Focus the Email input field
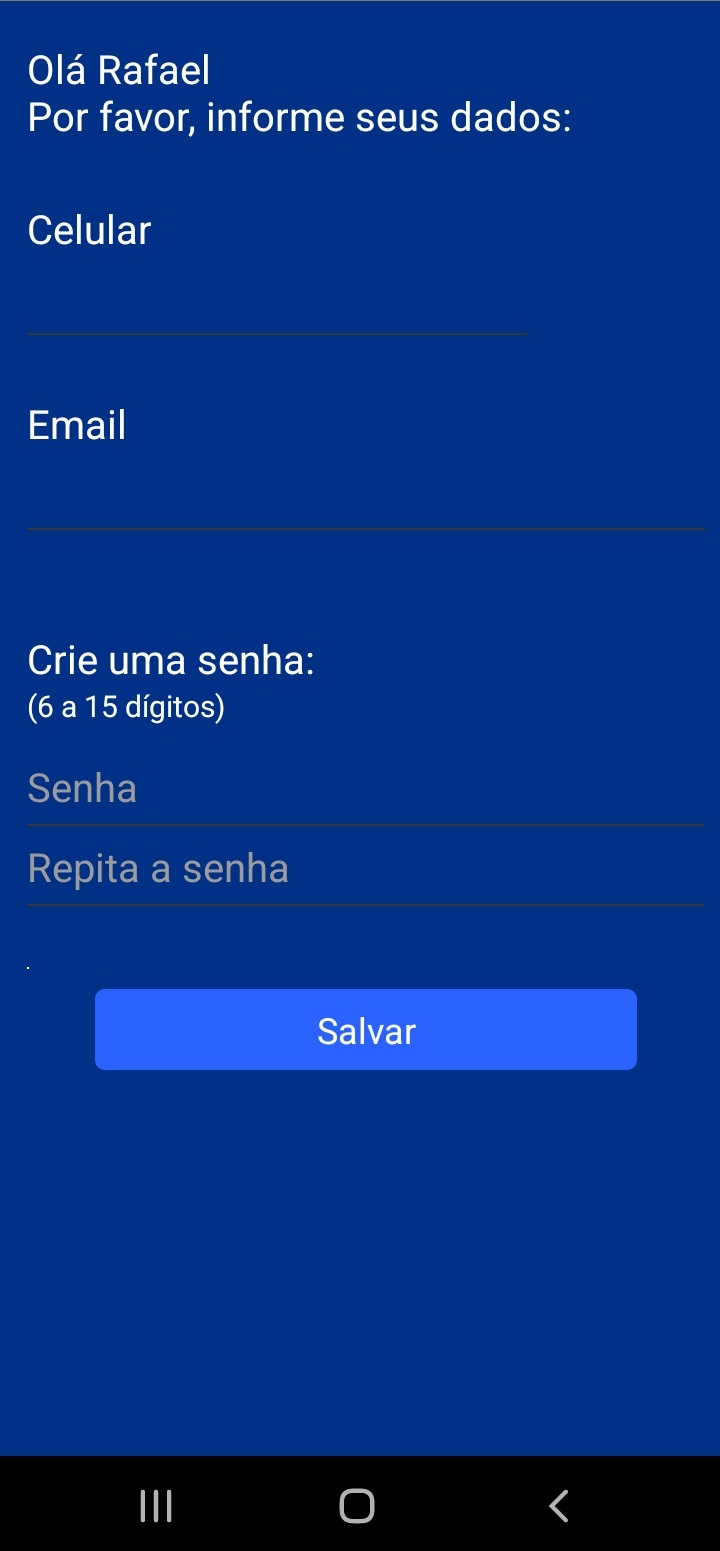This screenshot has height=1551, width=720. [x=365, y=499]
